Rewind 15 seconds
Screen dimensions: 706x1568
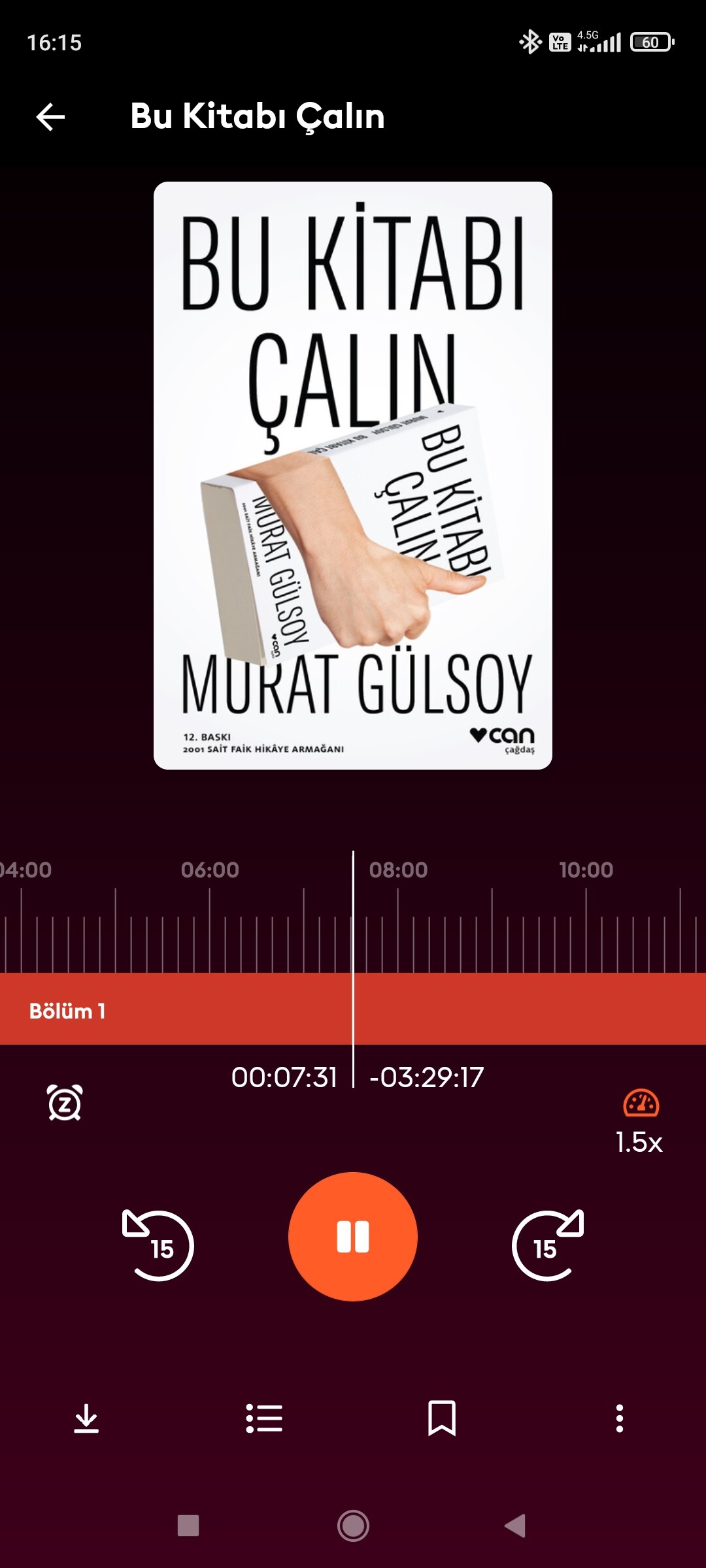(158, 1245)
